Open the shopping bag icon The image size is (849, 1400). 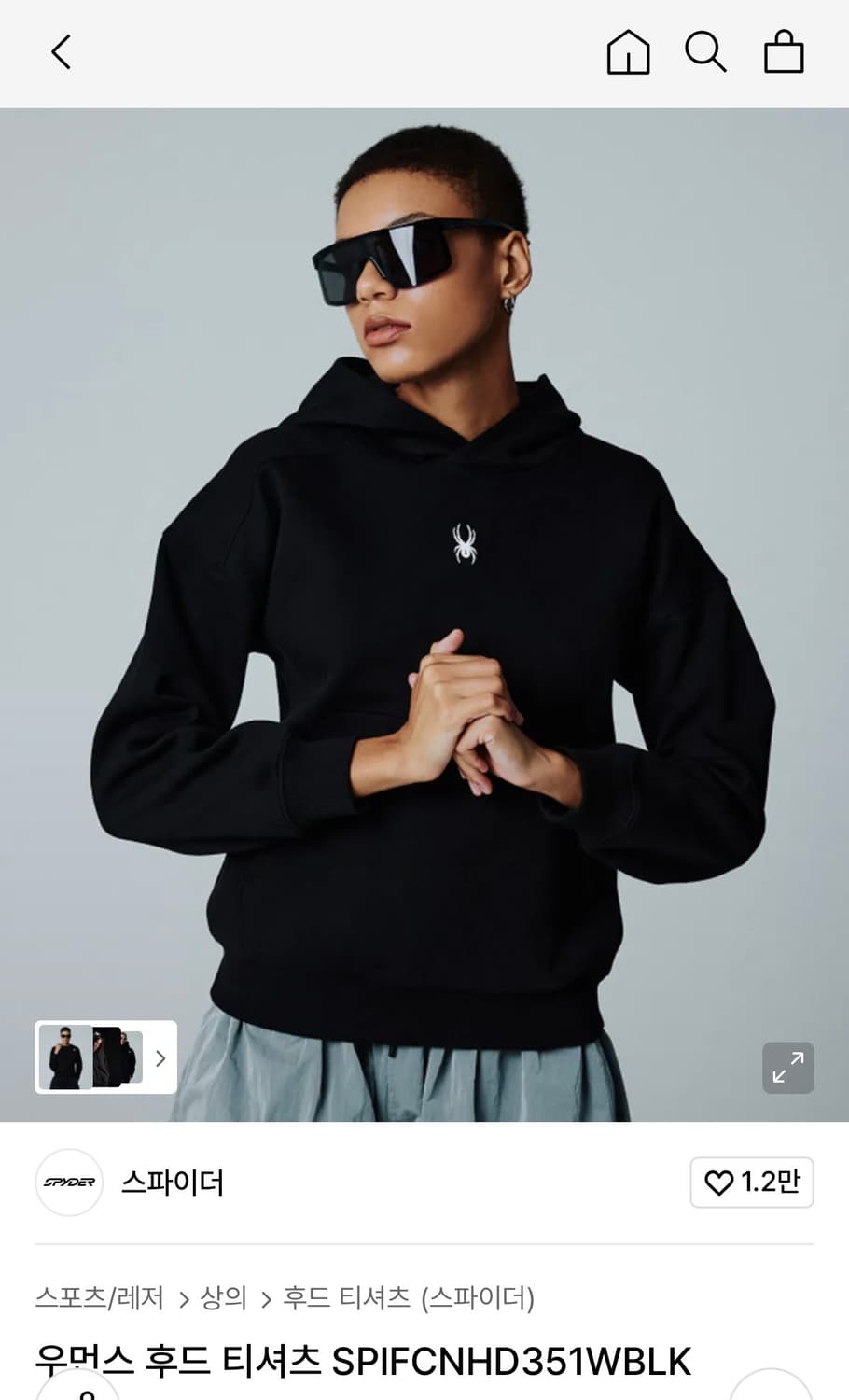[784, 53]
